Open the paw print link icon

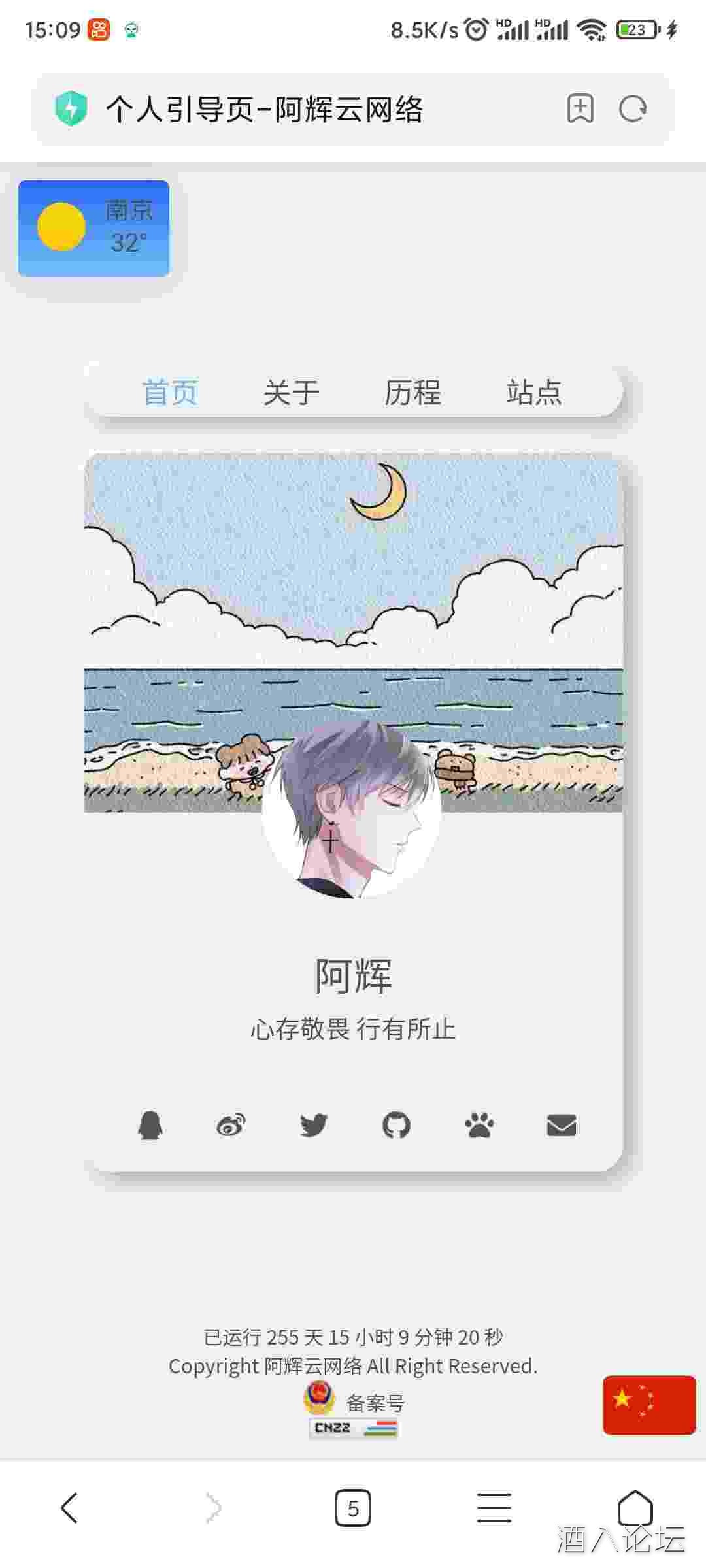click(479, 1125)
